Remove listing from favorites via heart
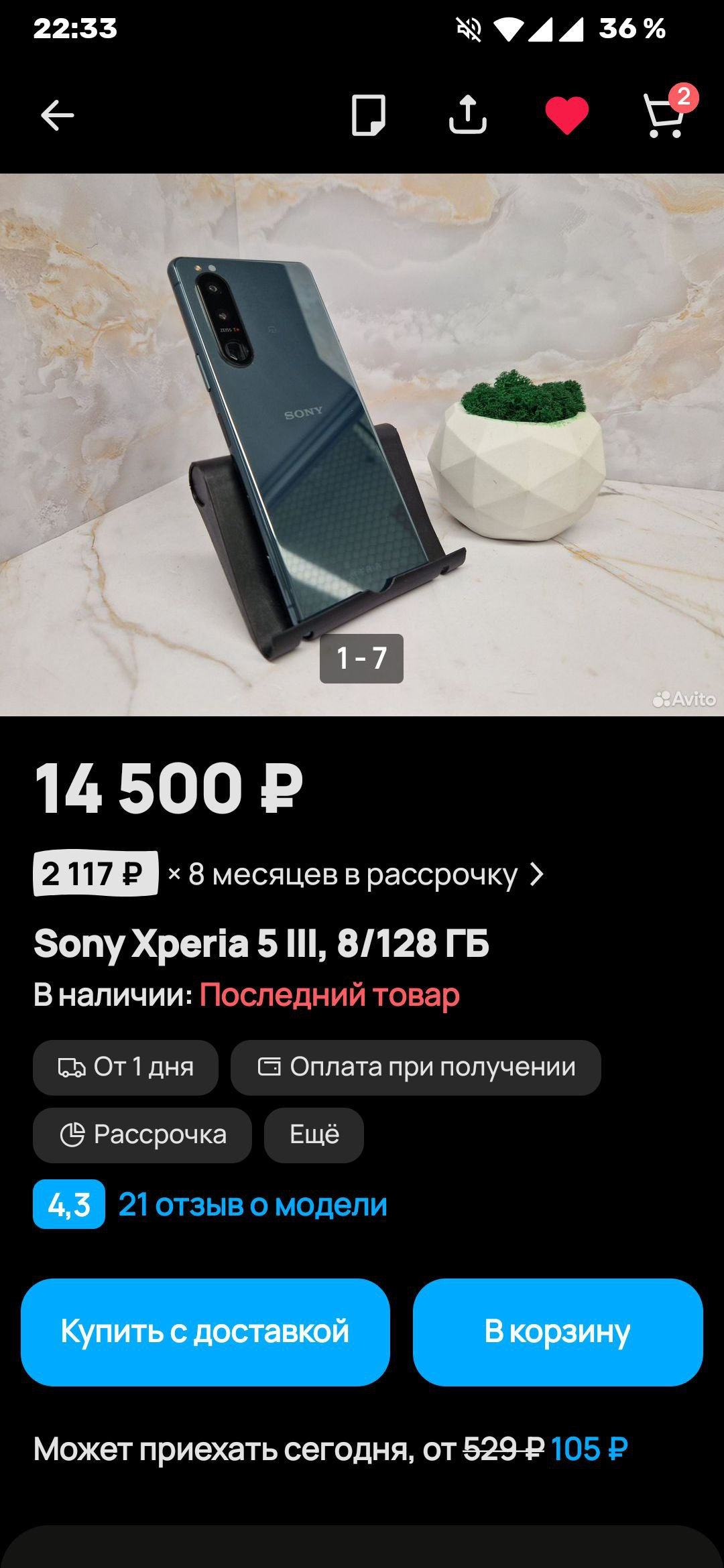This screenshot has height=1568, width=724. coord(566,115)
